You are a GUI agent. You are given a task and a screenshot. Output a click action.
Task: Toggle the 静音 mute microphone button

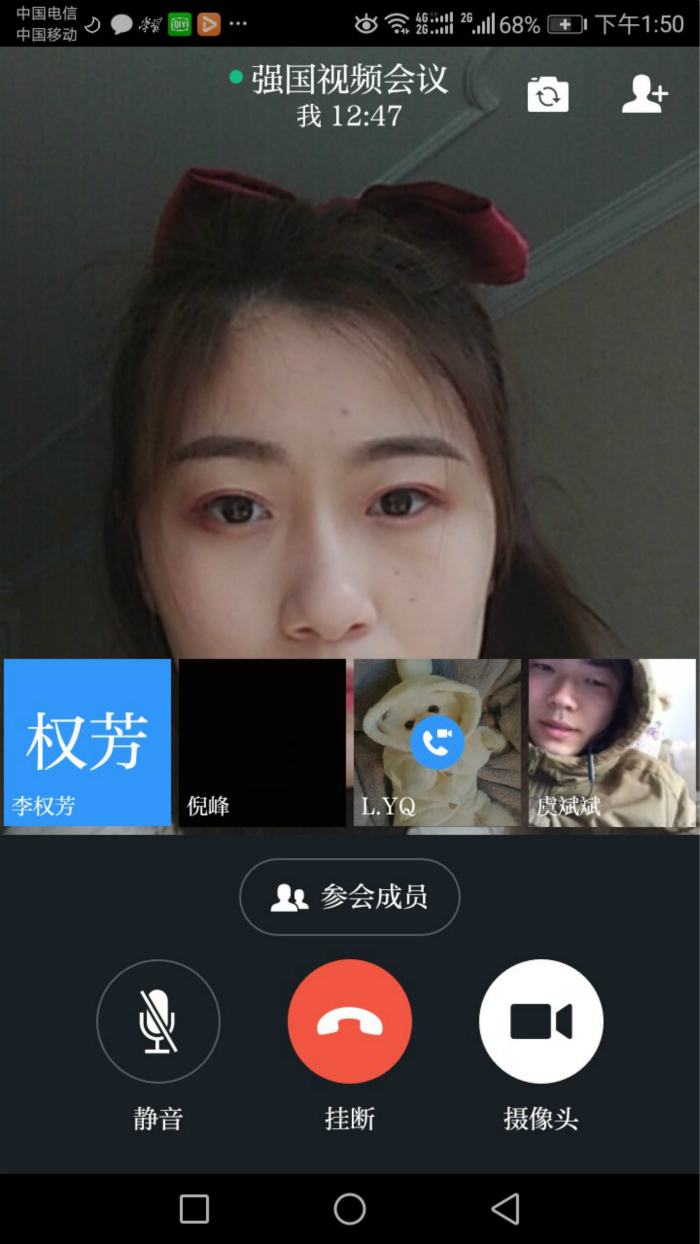(x=158, y=1021)
